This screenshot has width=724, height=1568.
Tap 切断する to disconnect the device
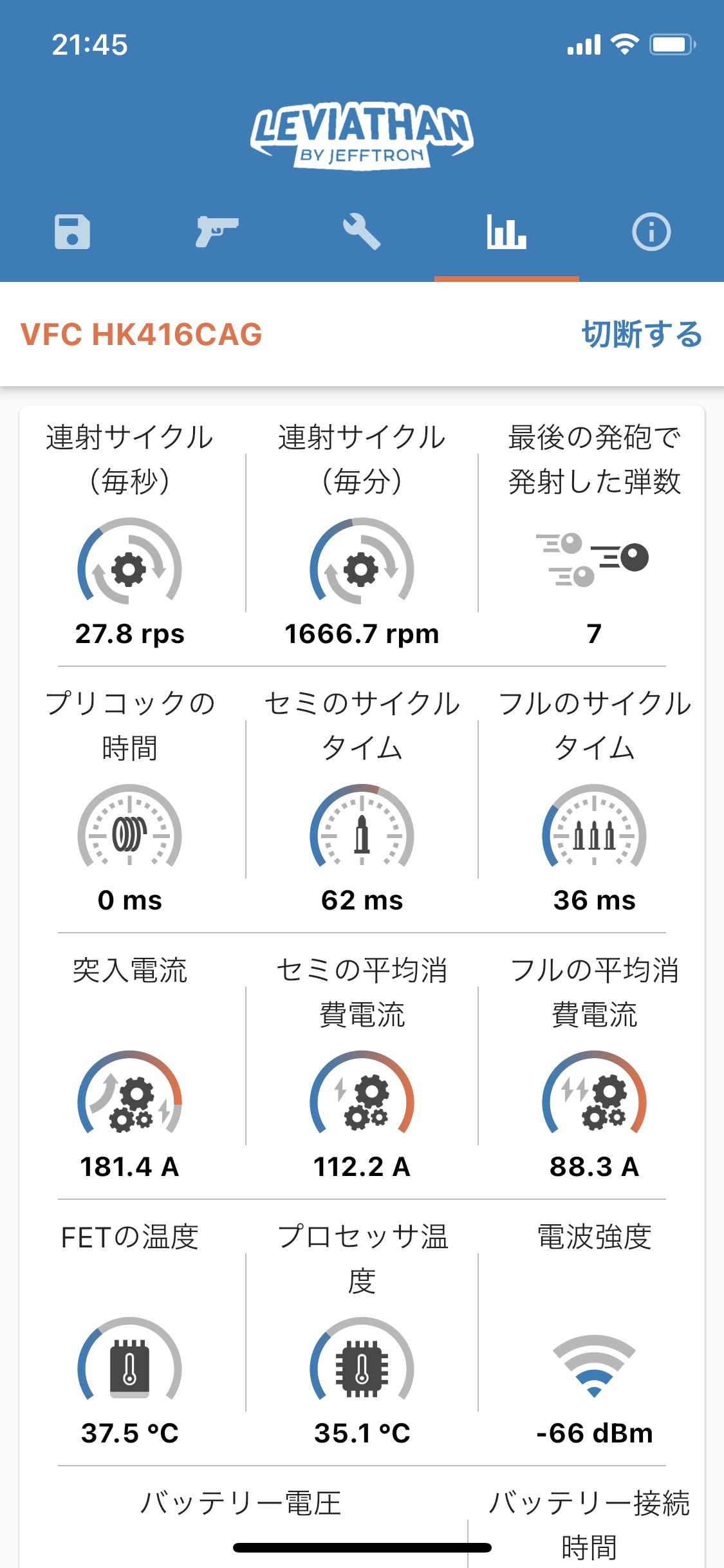[642, 335]
